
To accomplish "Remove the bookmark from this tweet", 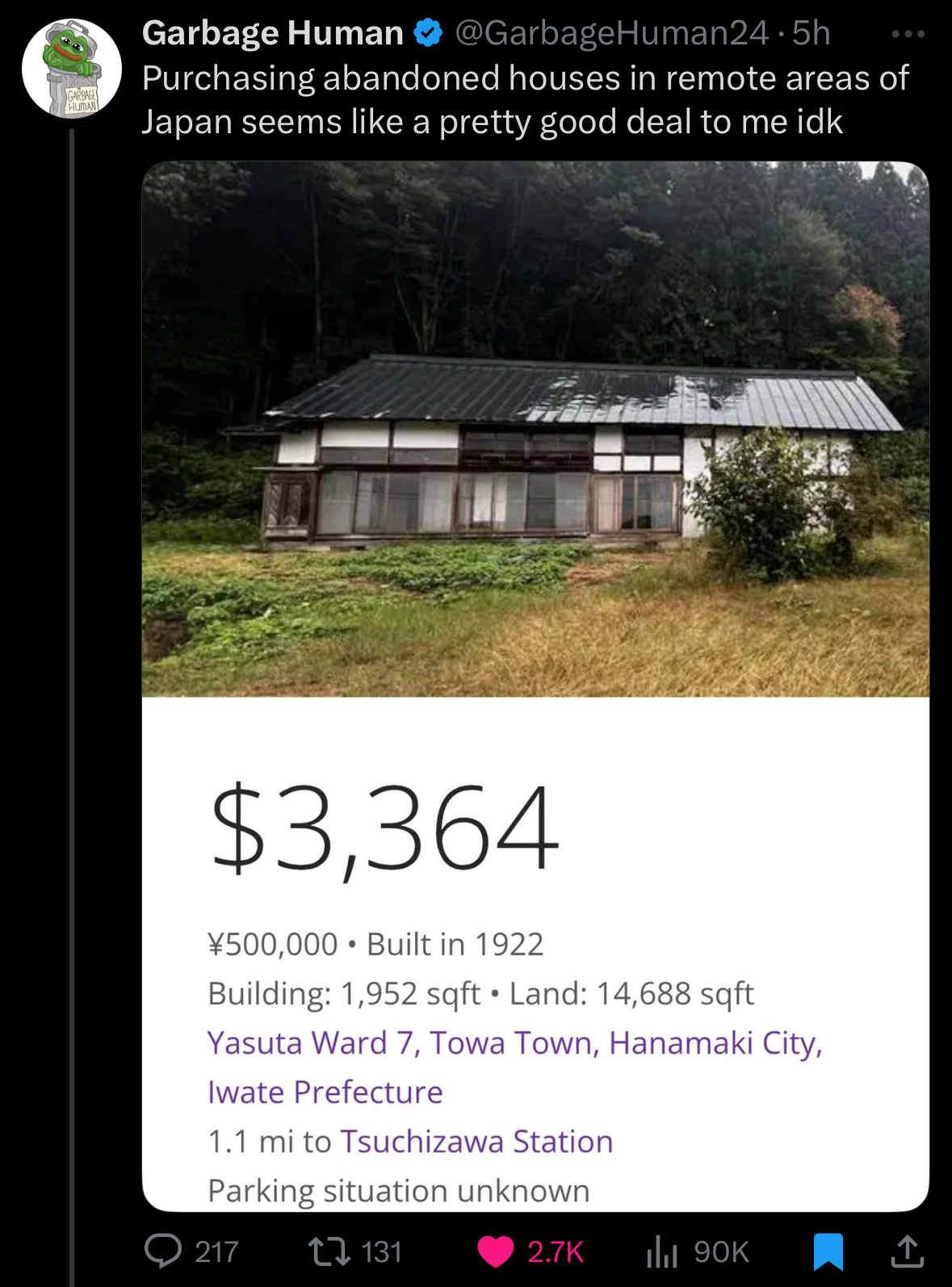I will click(828, 1251).
